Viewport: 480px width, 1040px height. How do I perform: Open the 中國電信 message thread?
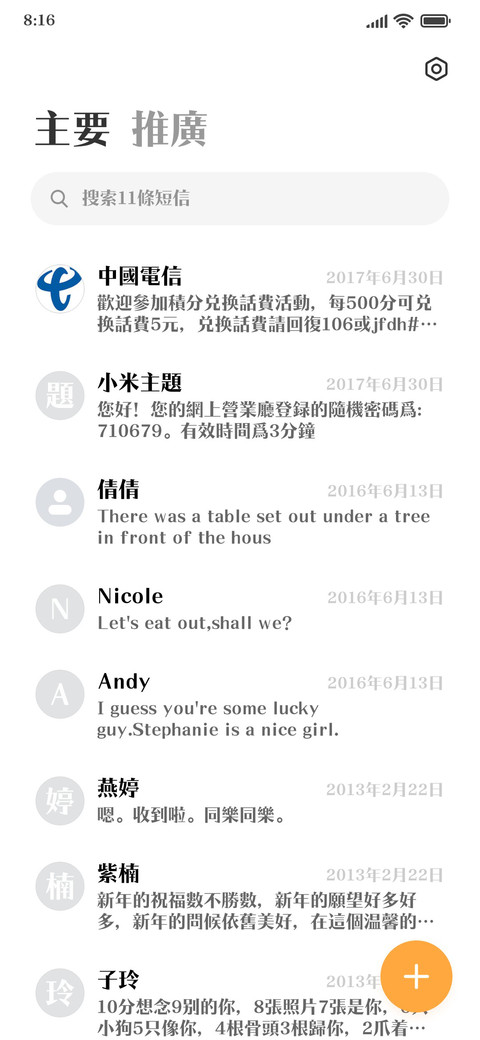pyautogui.click(x=240, y=300)
